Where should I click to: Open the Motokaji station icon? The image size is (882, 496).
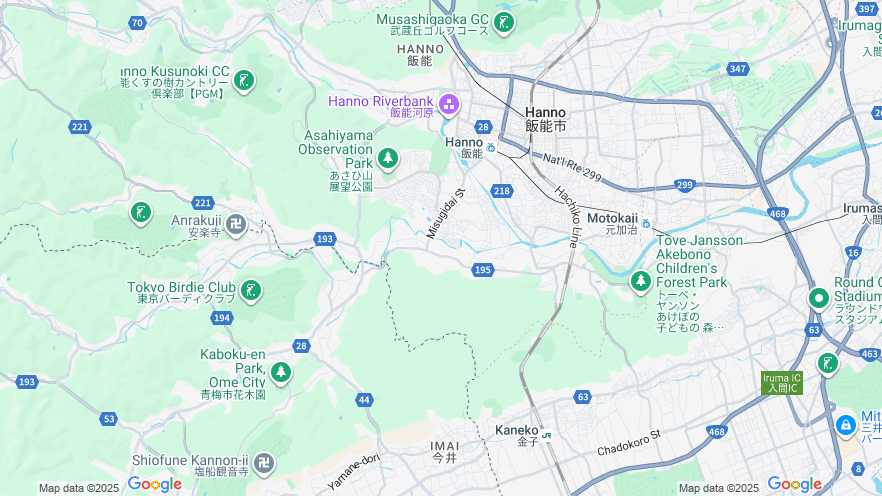[x=646, y=223]
